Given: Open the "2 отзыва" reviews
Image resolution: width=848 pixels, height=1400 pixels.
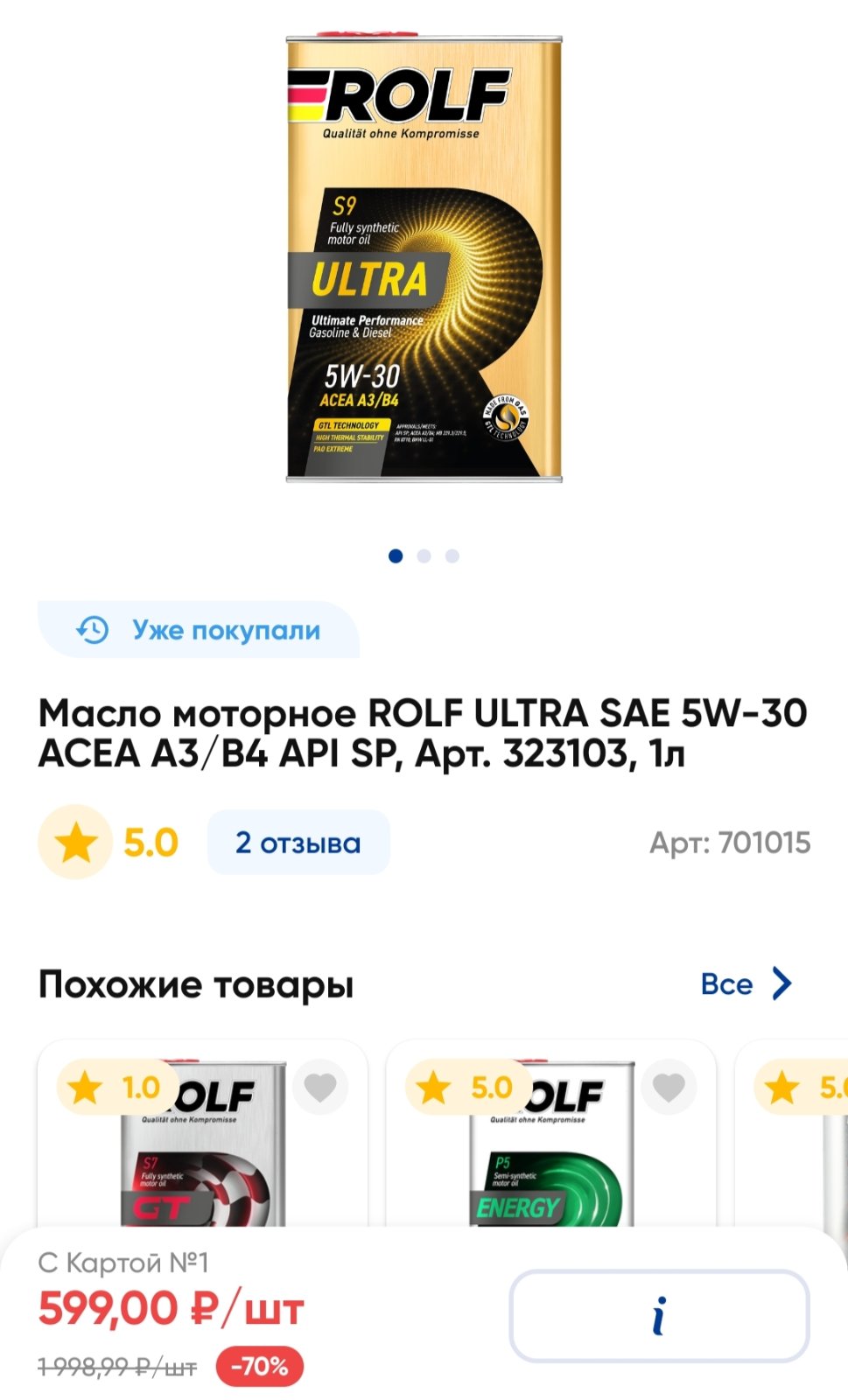Looking at the screenshot, I should 298,843.
